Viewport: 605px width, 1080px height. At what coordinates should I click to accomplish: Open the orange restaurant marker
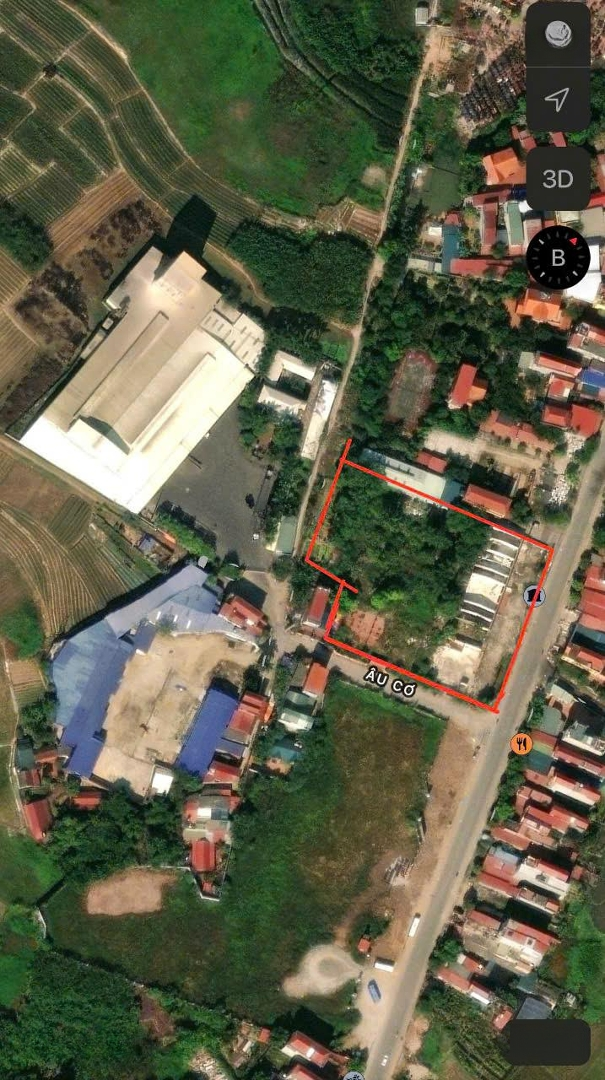point(521,743)
